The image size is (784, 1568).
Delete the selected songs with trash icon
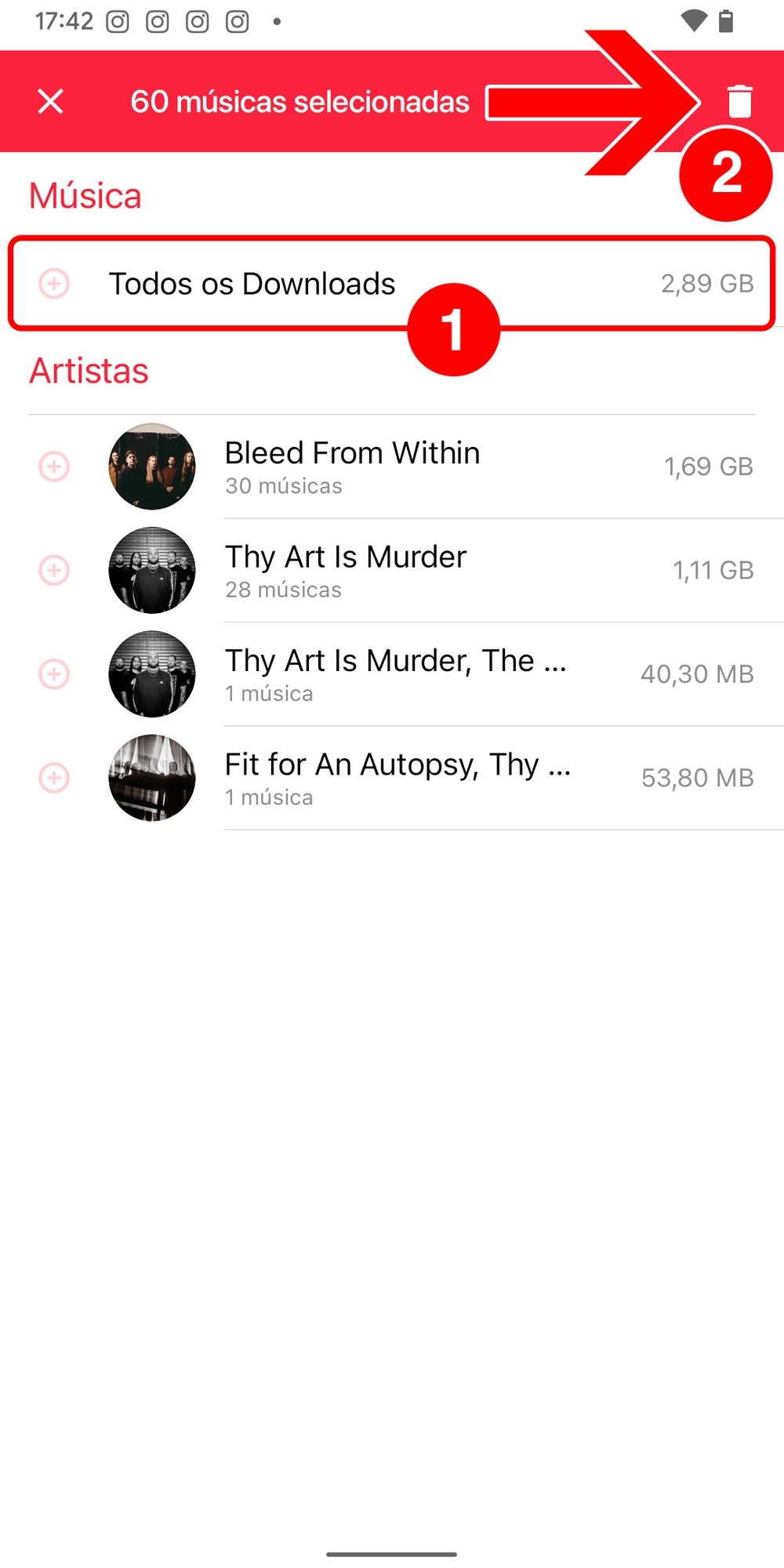(739, 101)
